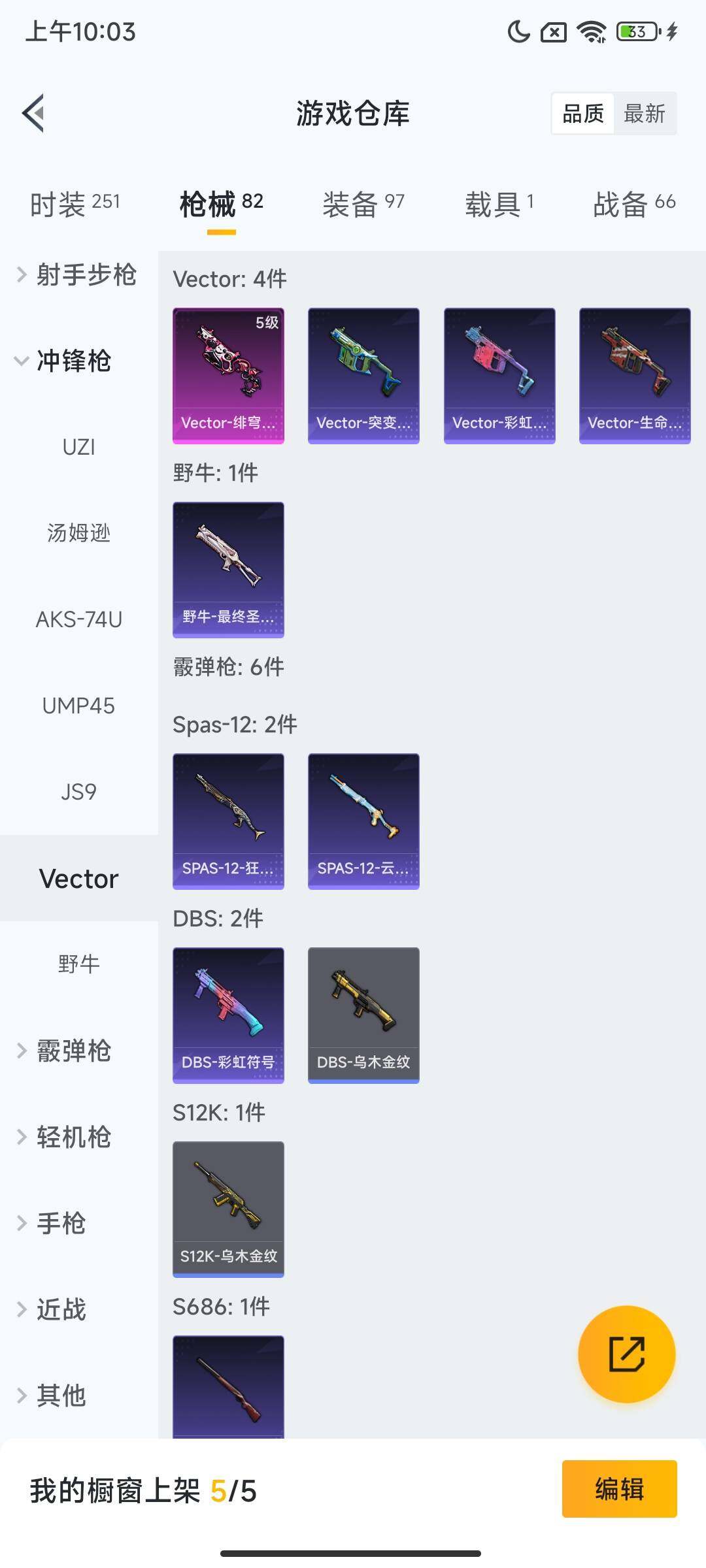This screenshot has width=706, height=1568.
Task: Select the 载具 tab
Action: click(499, 204)
